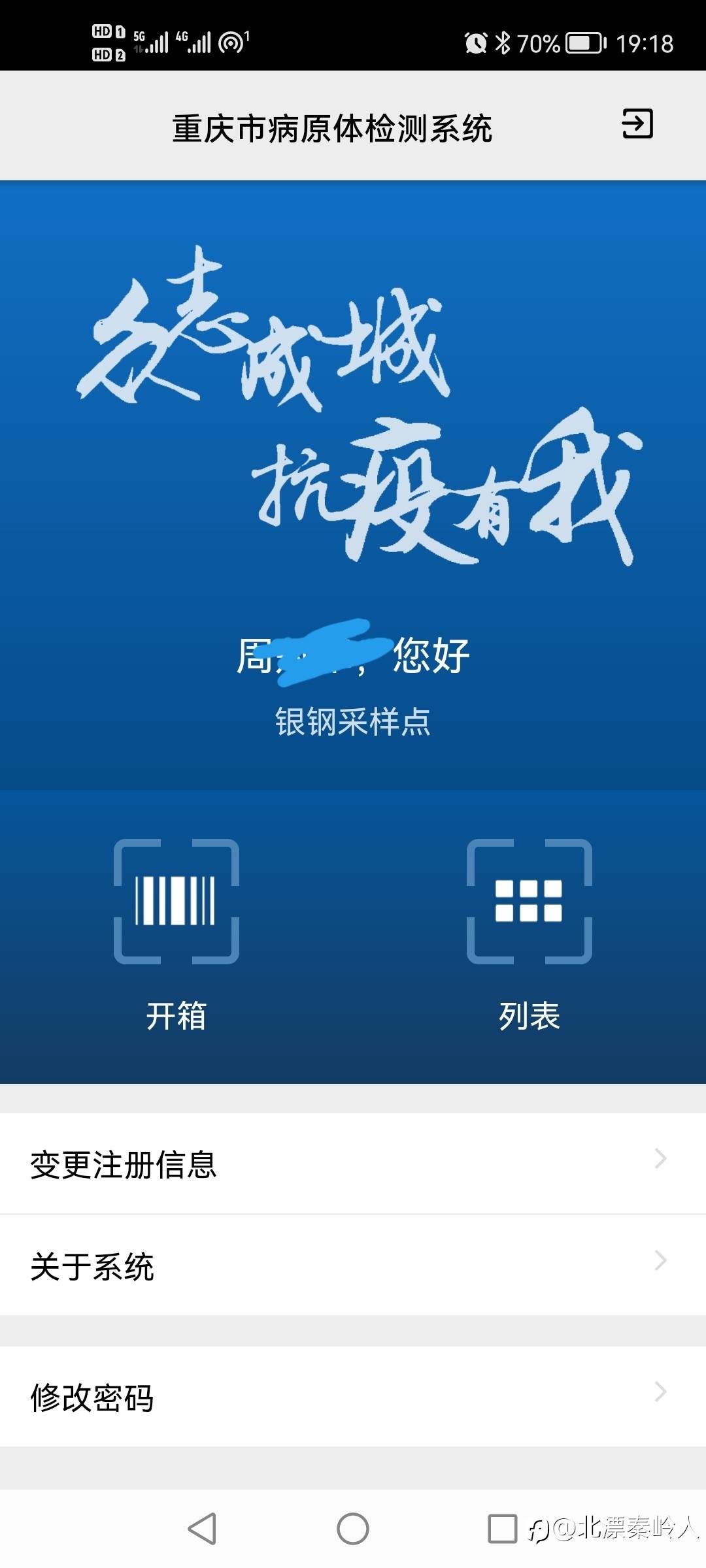
Task: Tap the logout icon in header
Action: 637,123
